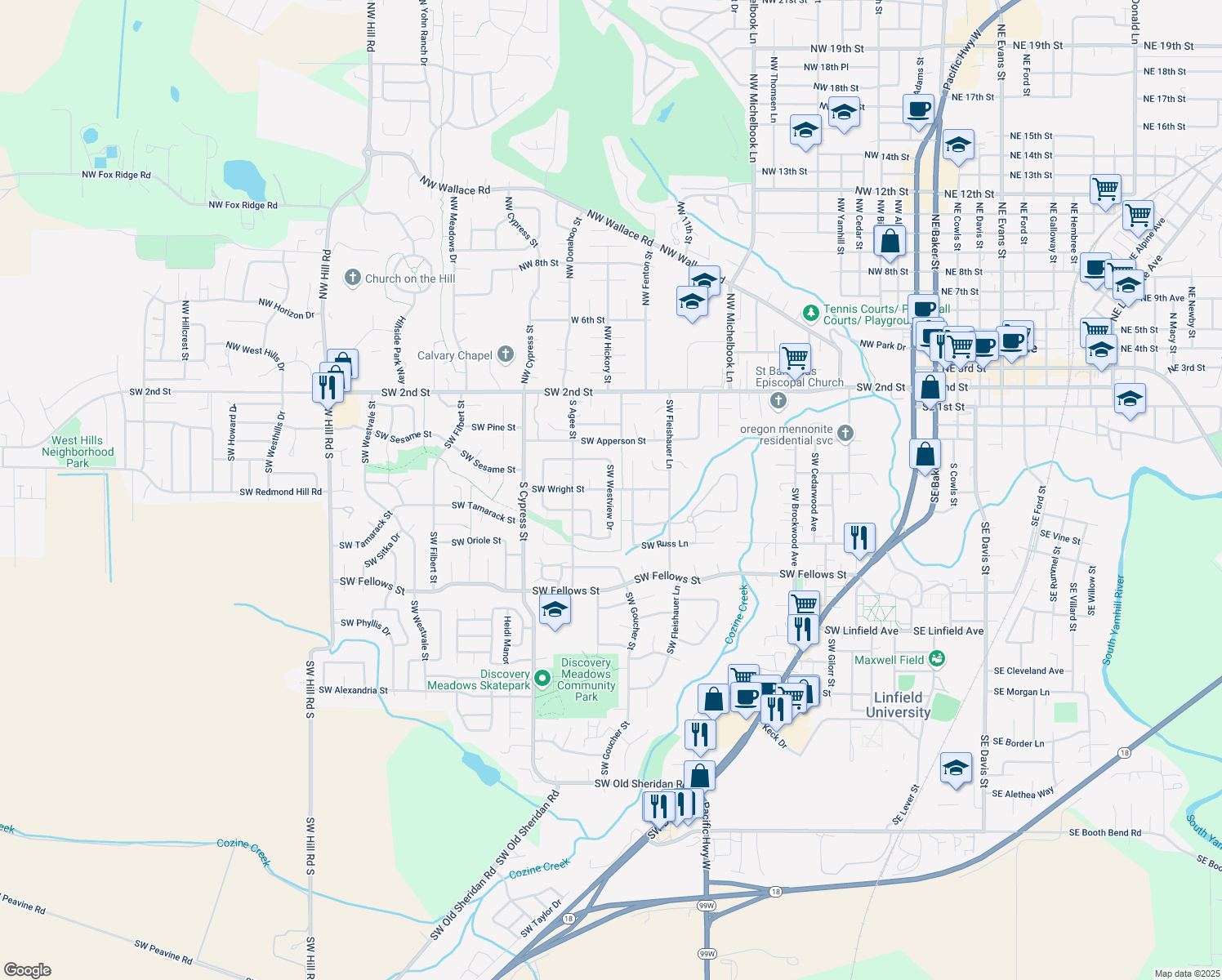Viewport: 1222px width, 980px height.
Task: Tap the Church on the Hill place marker
Action: [353, 278]
